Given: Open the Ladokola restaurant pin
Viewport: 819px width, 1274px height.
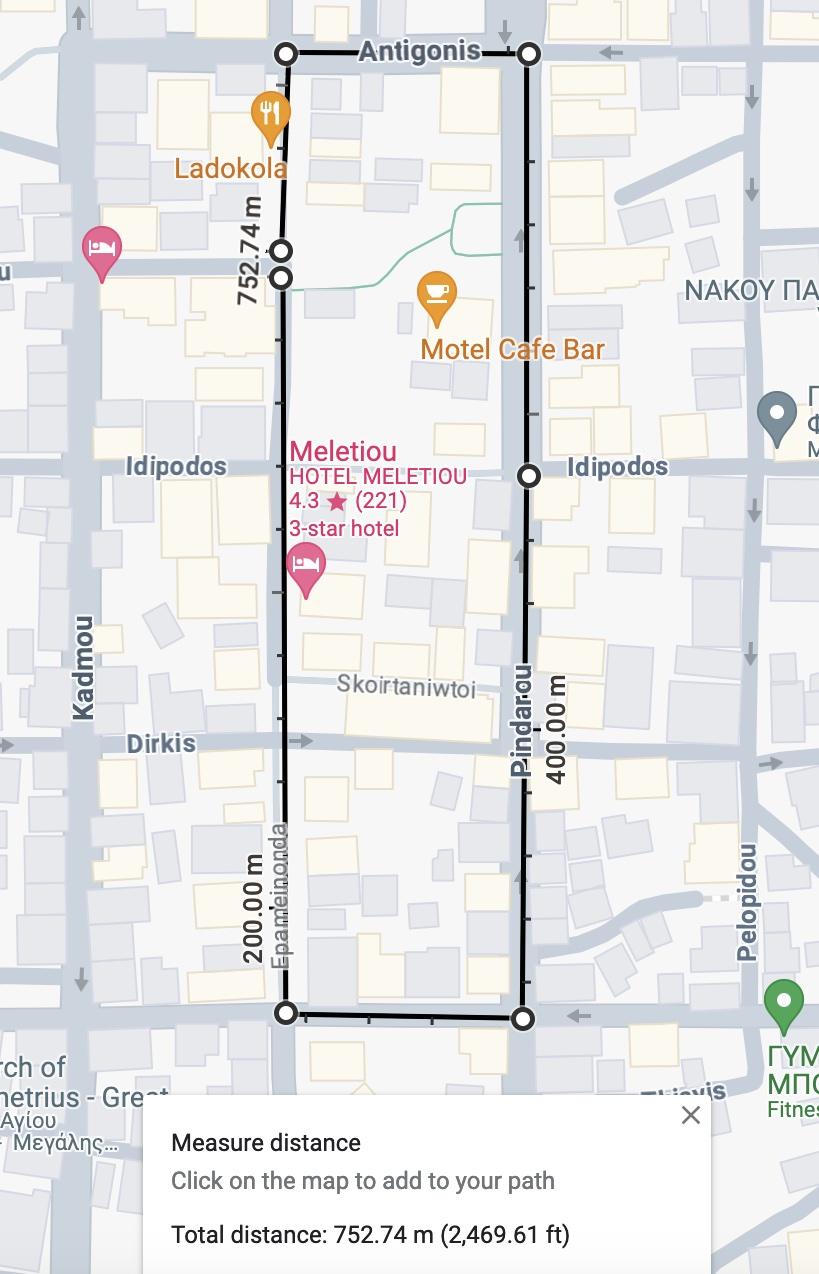Looking at the screenshot, I should [x=269, y=114].
